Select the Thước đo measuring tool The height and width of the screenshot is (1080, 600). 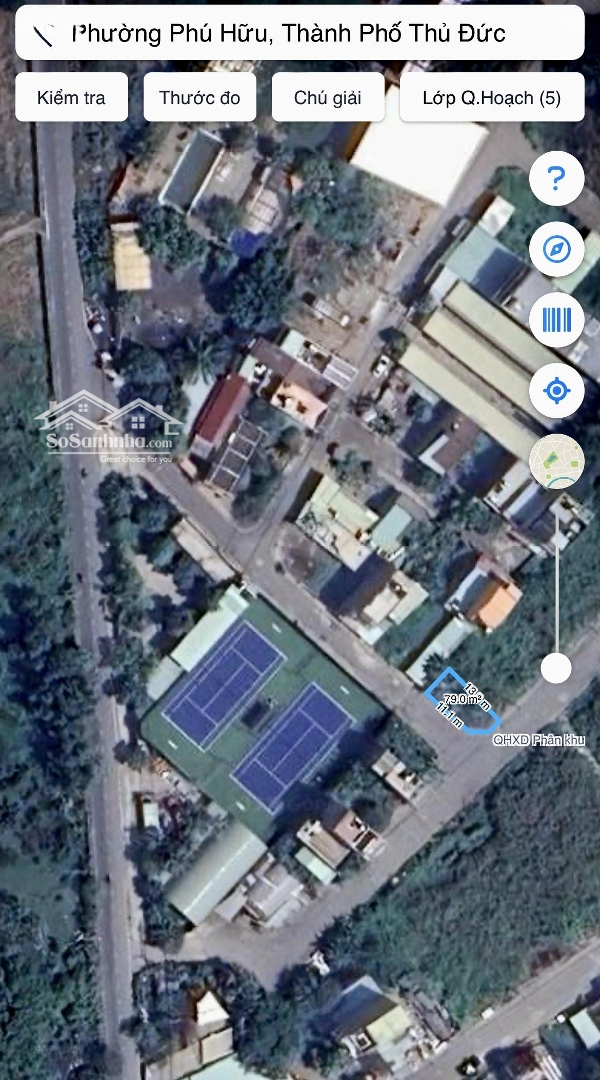(200, 98)
